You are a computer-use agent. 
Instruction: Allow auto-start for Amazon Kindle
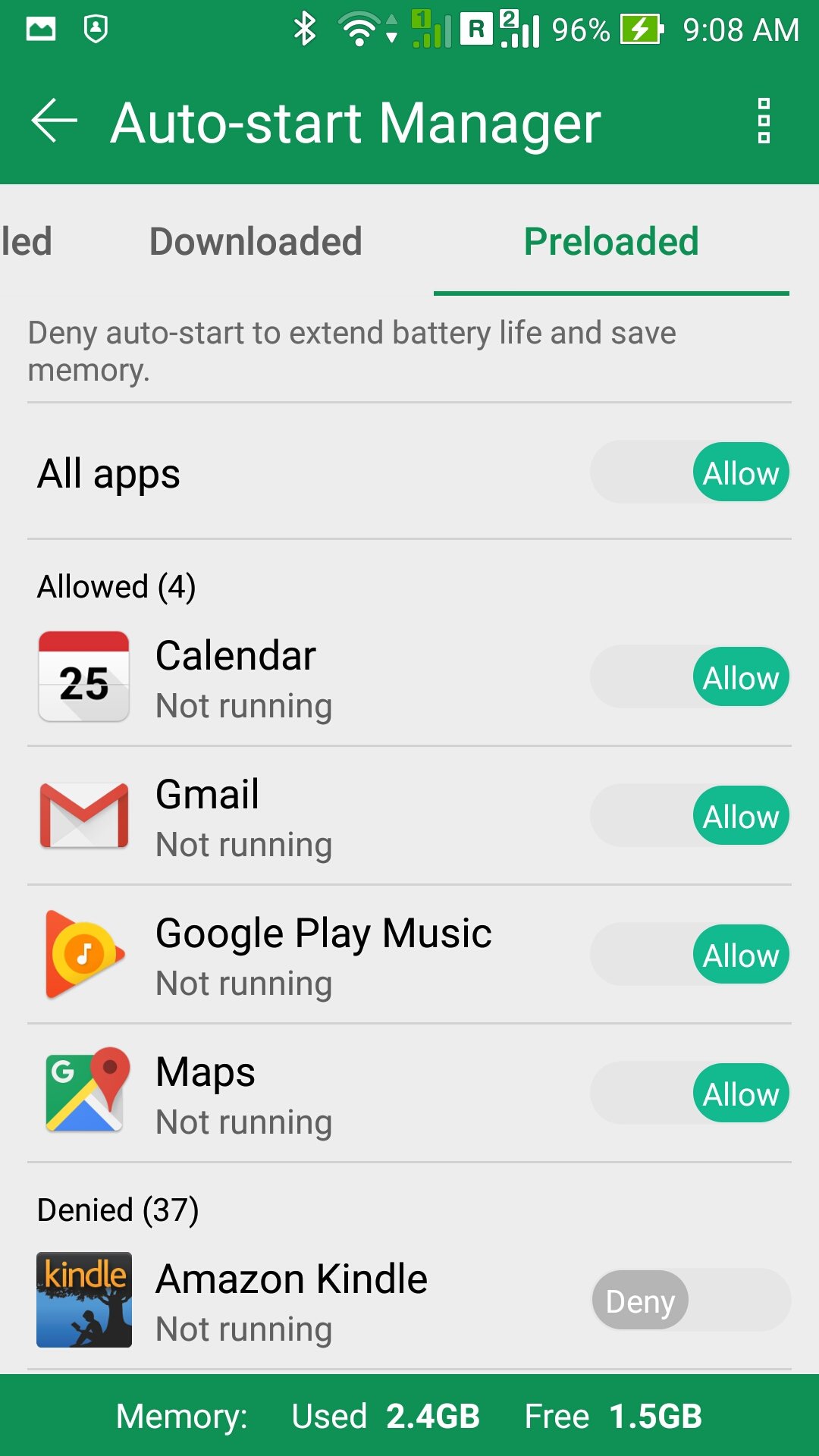point(690,1301)
